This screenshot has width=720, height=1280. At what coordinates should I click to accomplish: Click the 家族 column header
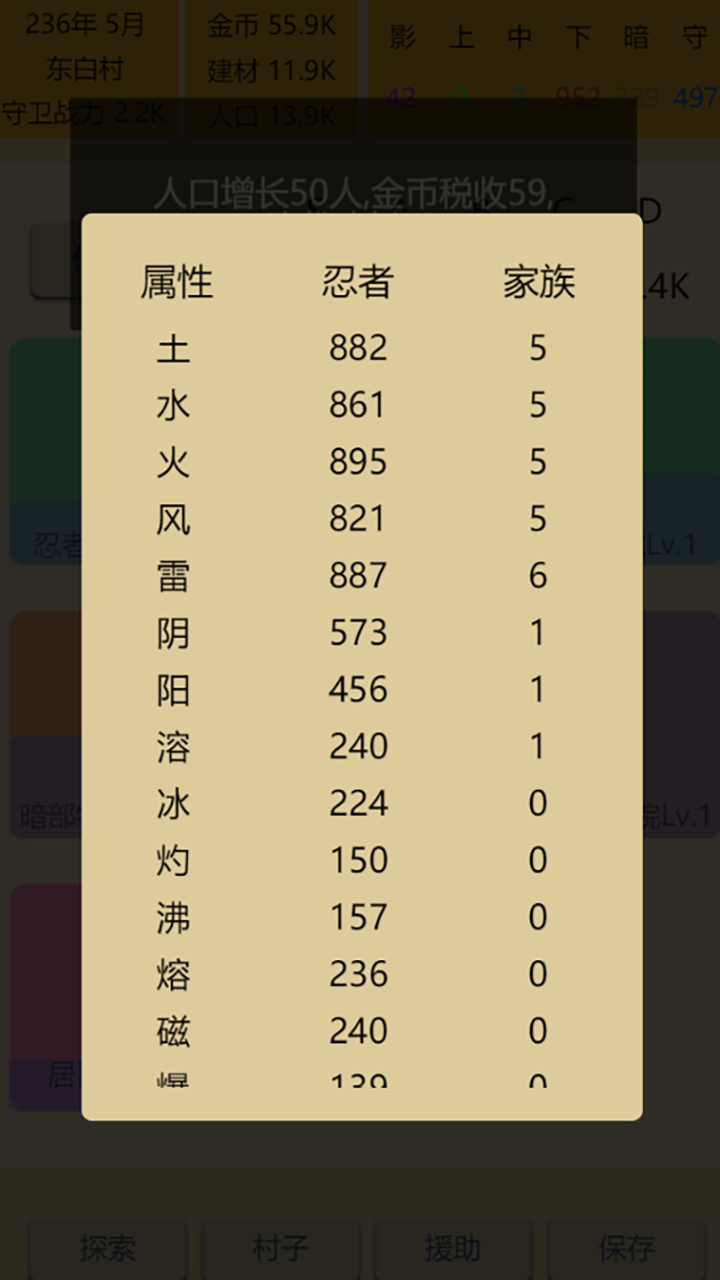[x=539, y=283]
